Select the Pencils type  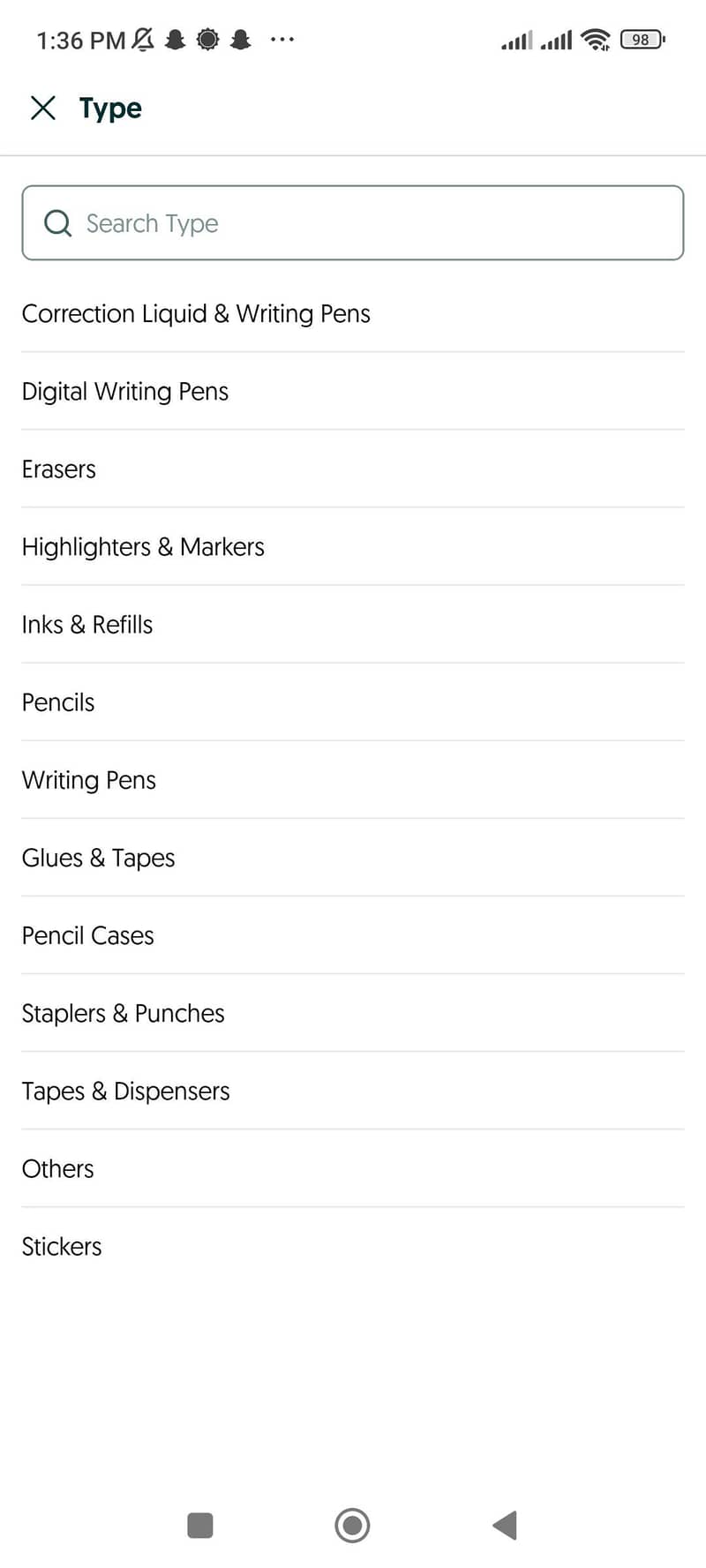coord(58,701)
